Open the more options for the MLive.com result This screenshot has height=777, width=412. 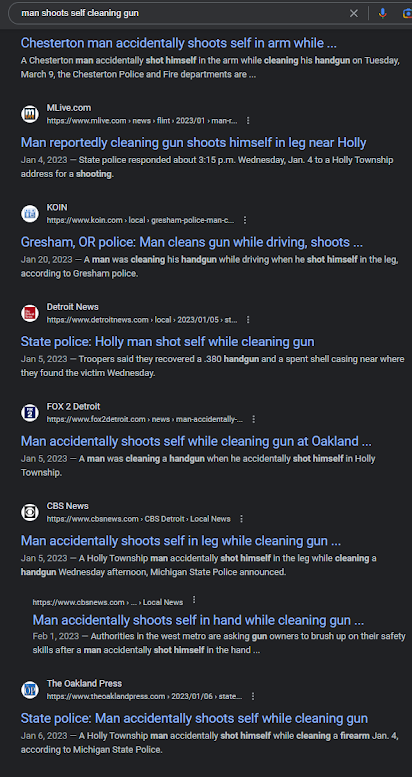coord(248,121)
